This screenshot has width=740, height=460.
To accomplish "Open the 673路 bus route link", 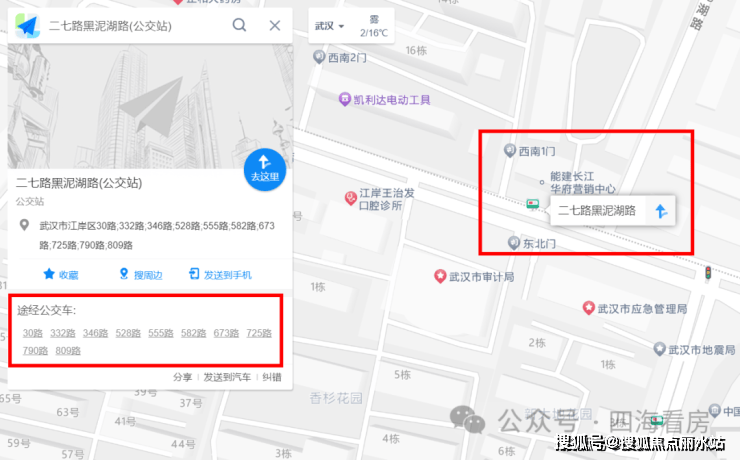I will tap(225, 332).
